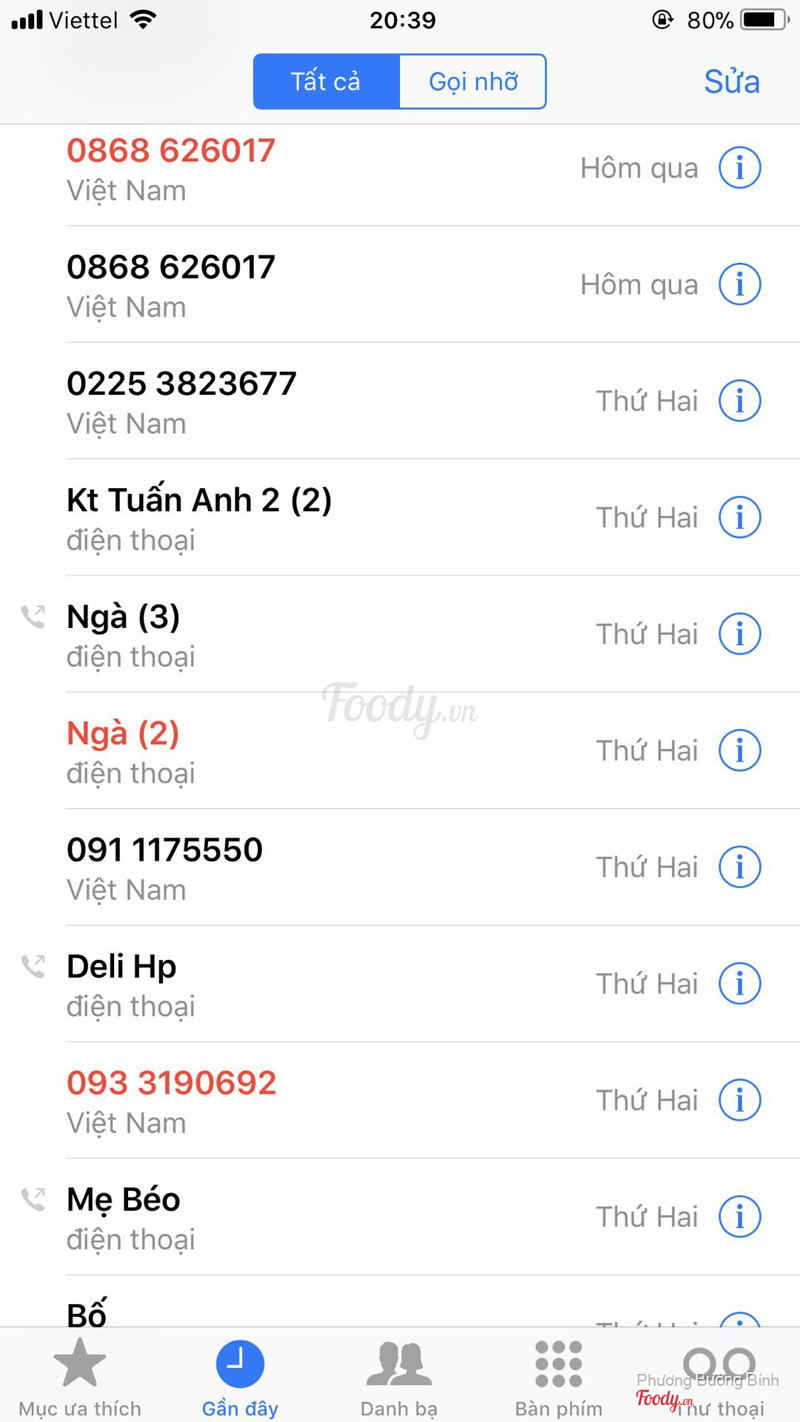Select the Gần đây recents tab

pyautogui.click(x=240, y=1378)
